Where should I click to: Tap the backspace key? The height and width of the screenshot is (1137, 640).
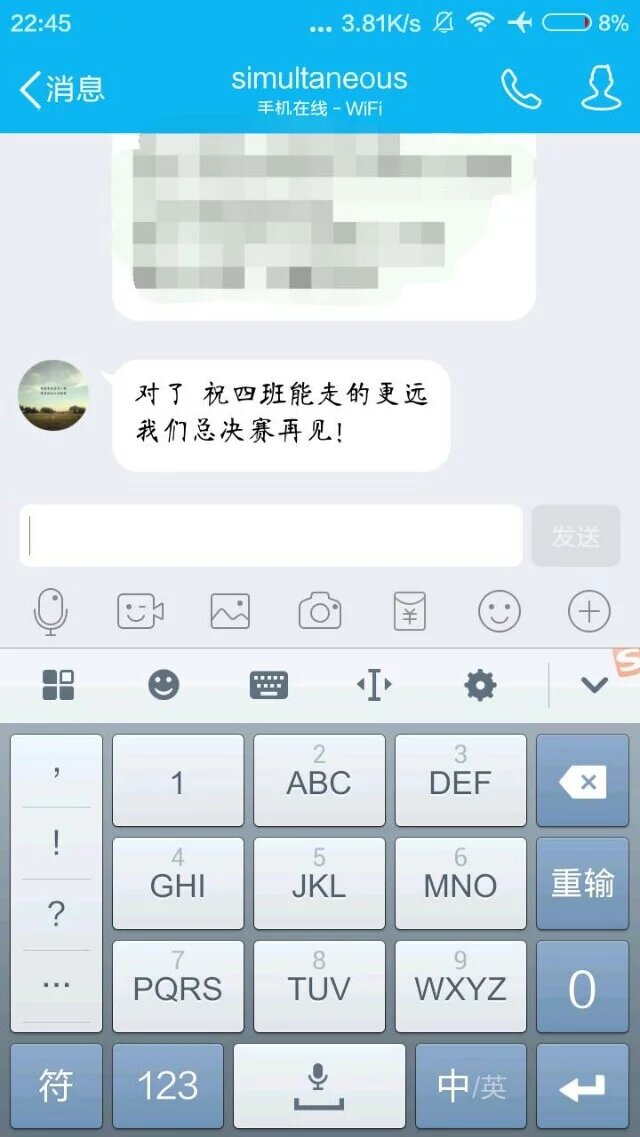click(x=582, y=782)
